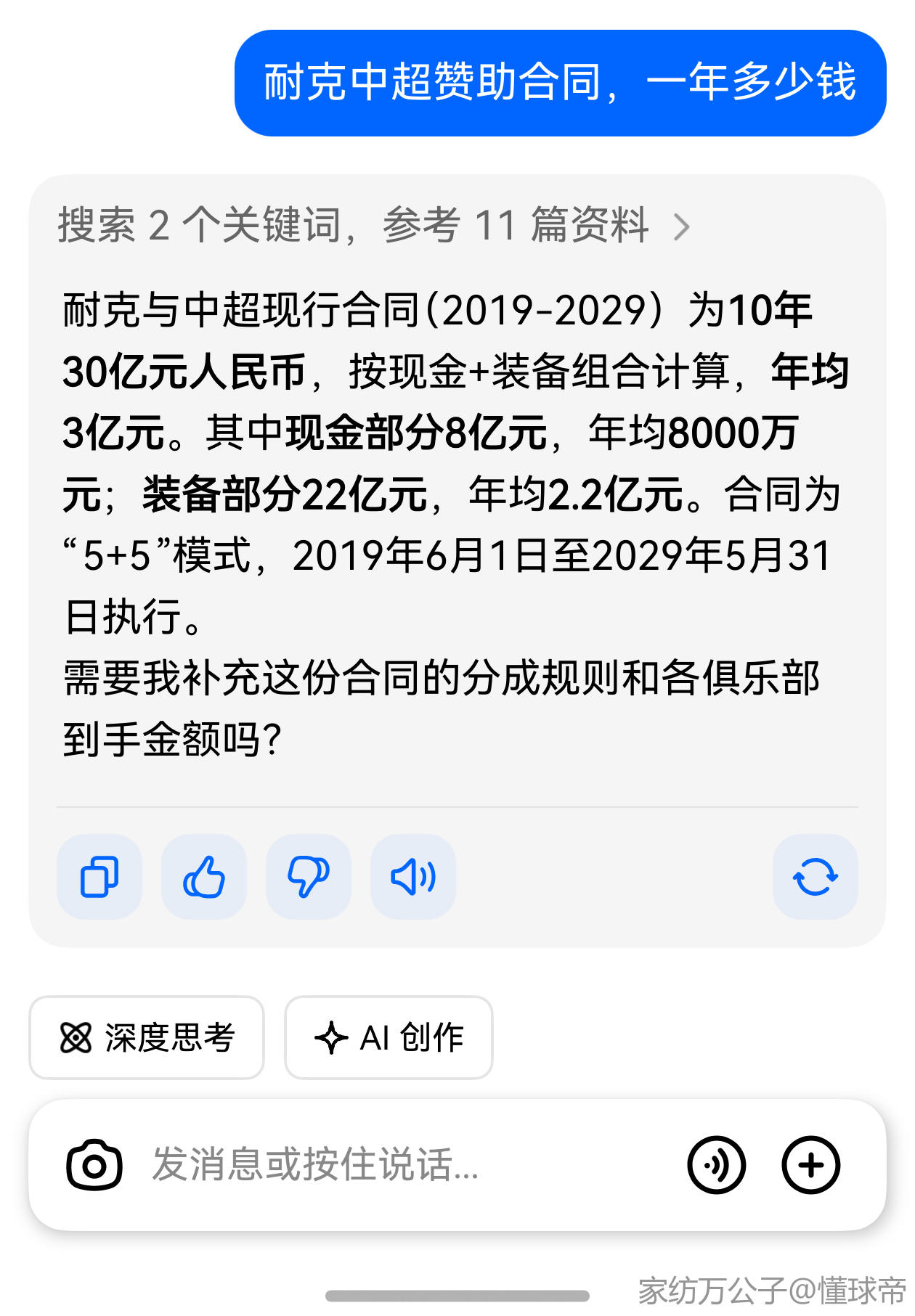
Task: Copy the AI answer text
Action: click(x=99, y=877)
